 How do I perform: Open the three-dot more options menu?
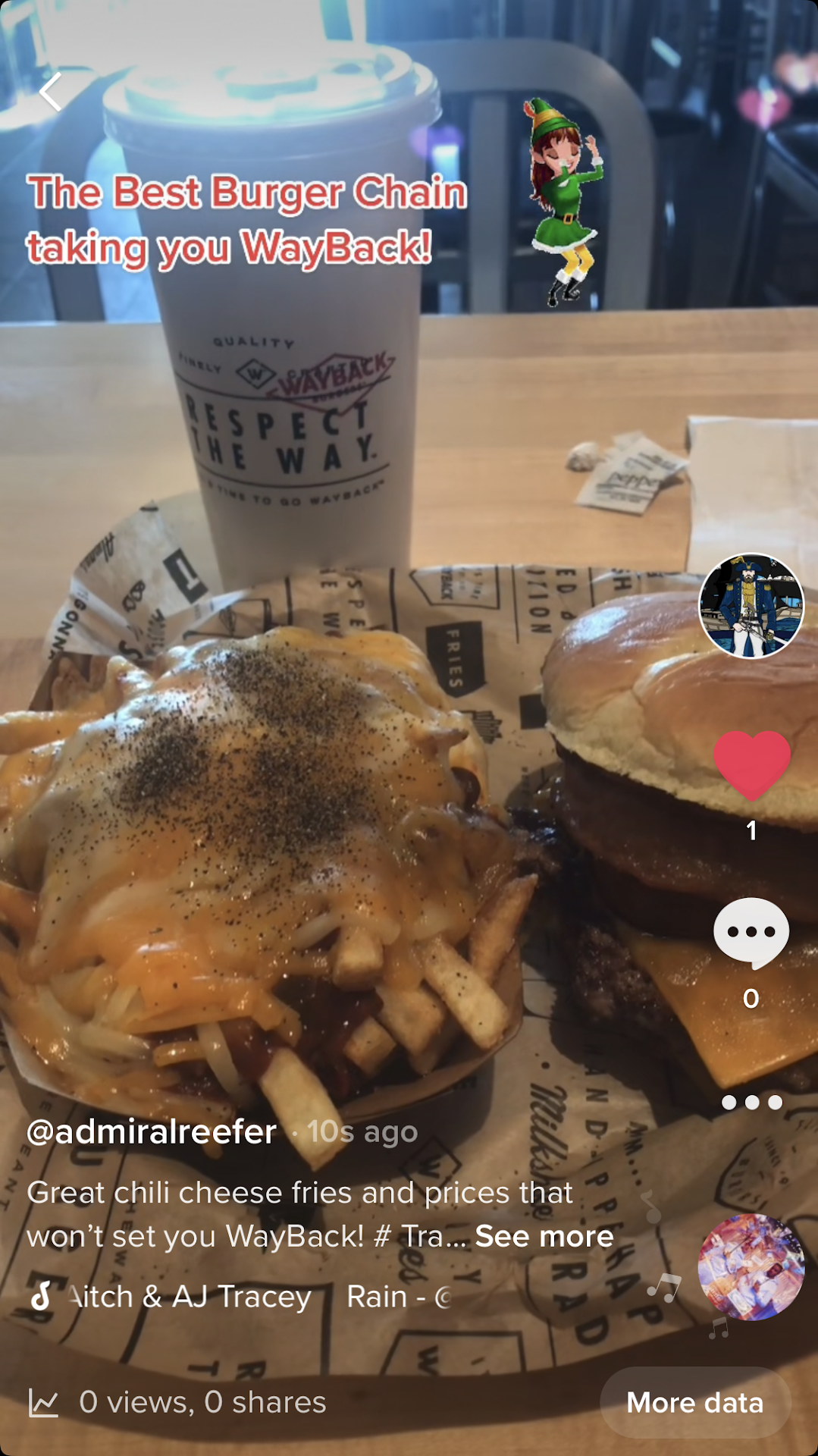751,1103
